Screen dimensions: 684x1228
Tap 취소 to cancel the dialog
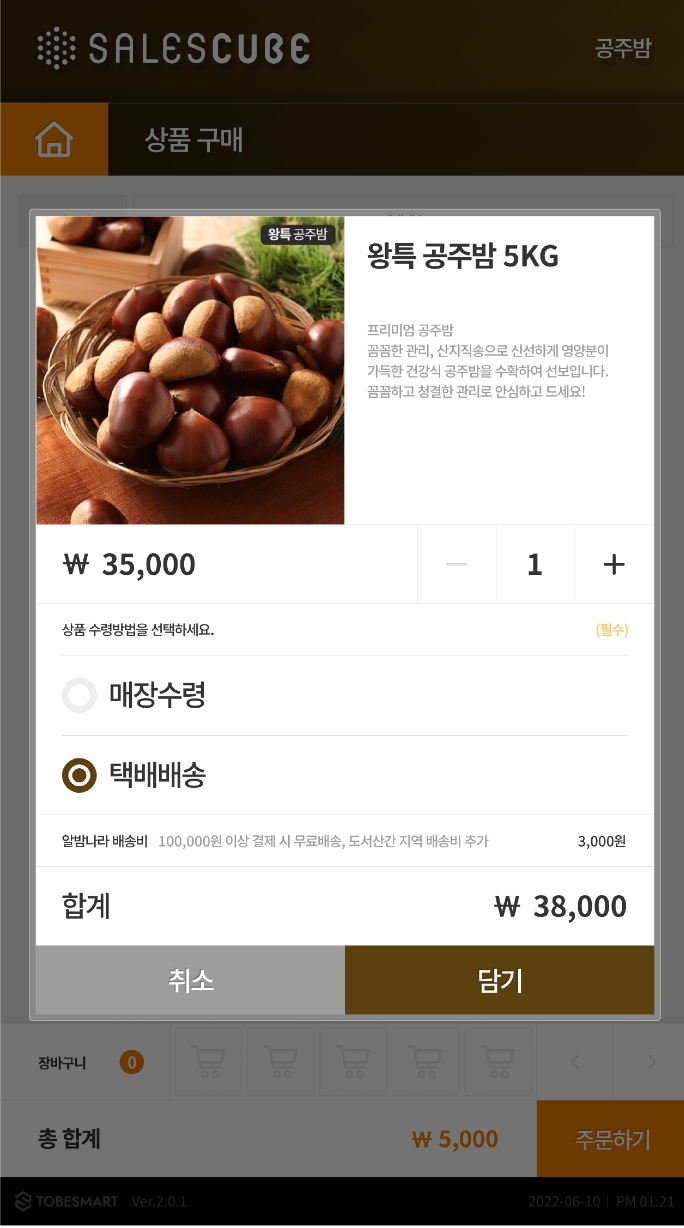(190, 980)
